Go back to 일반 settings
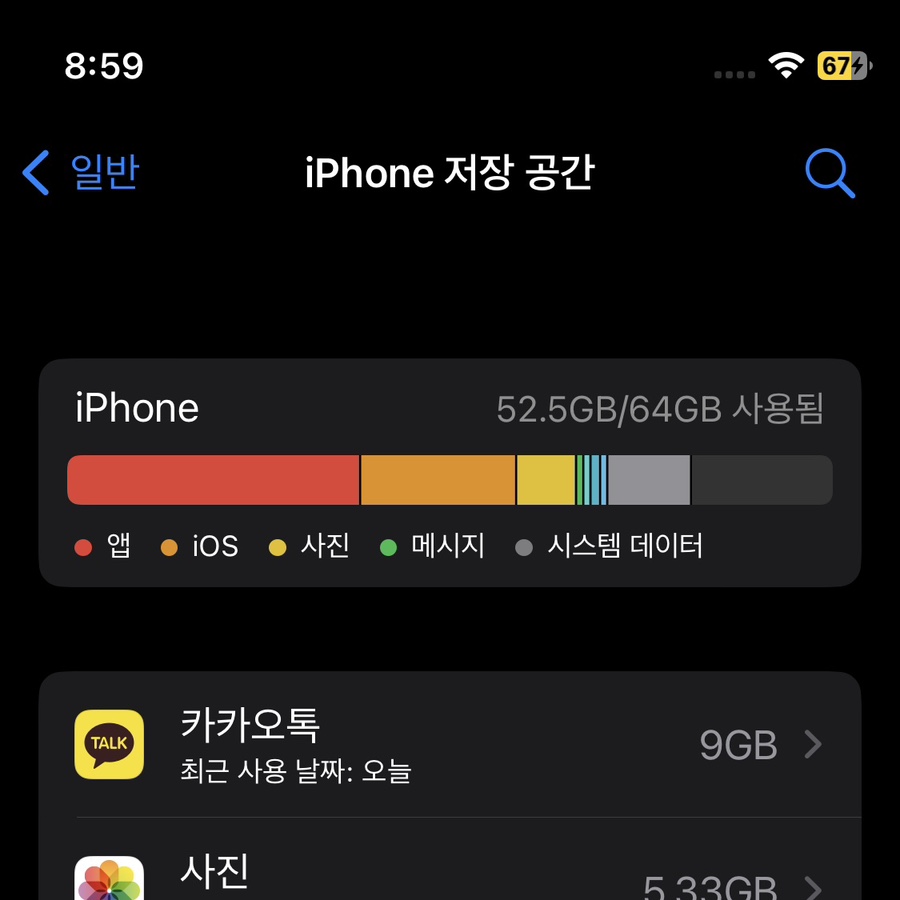The image size is (900, 900). 82,173
